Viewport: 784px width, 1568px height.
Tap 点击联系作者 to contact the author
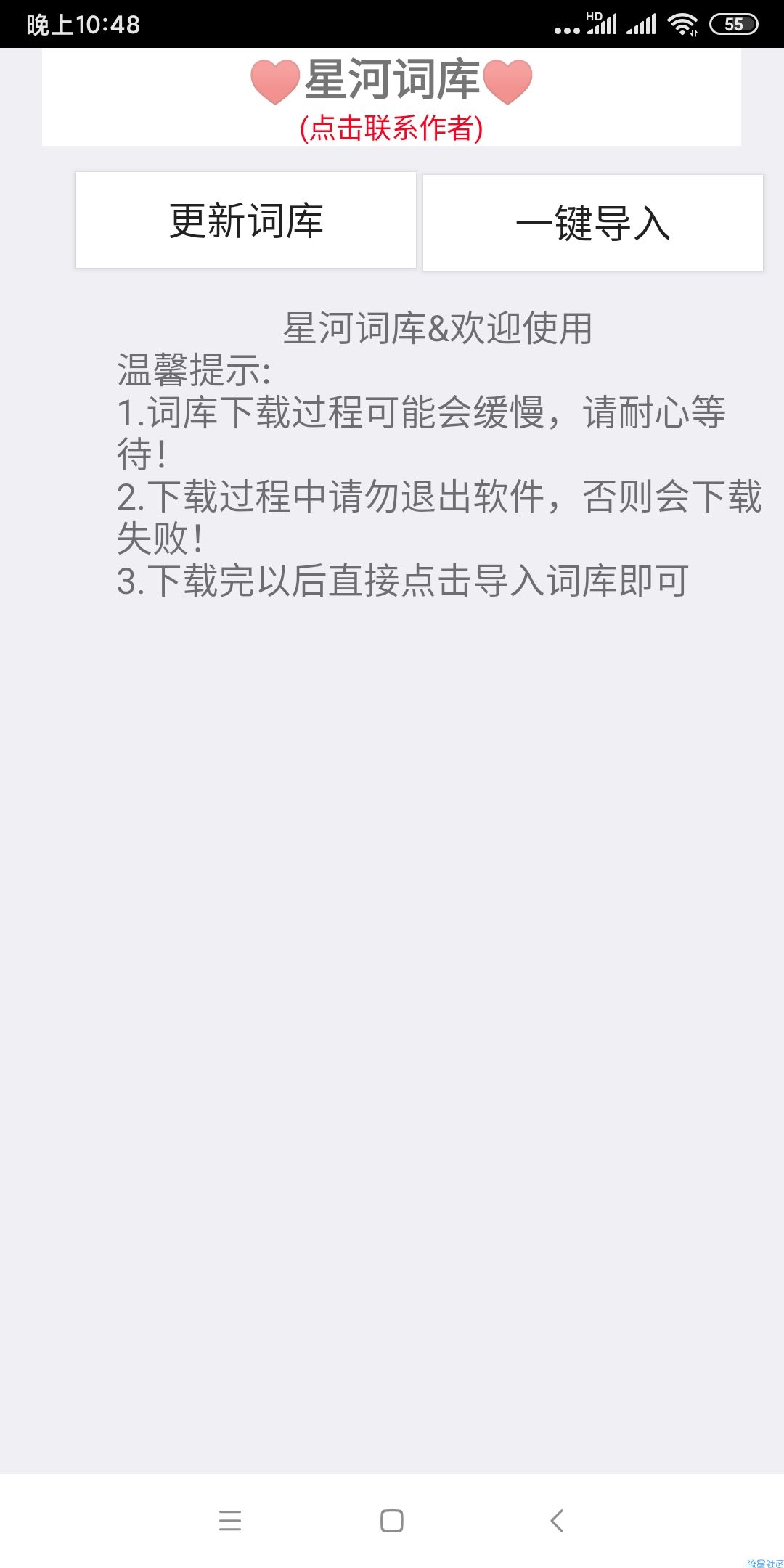pyautogui.click(x=391, y=128)
